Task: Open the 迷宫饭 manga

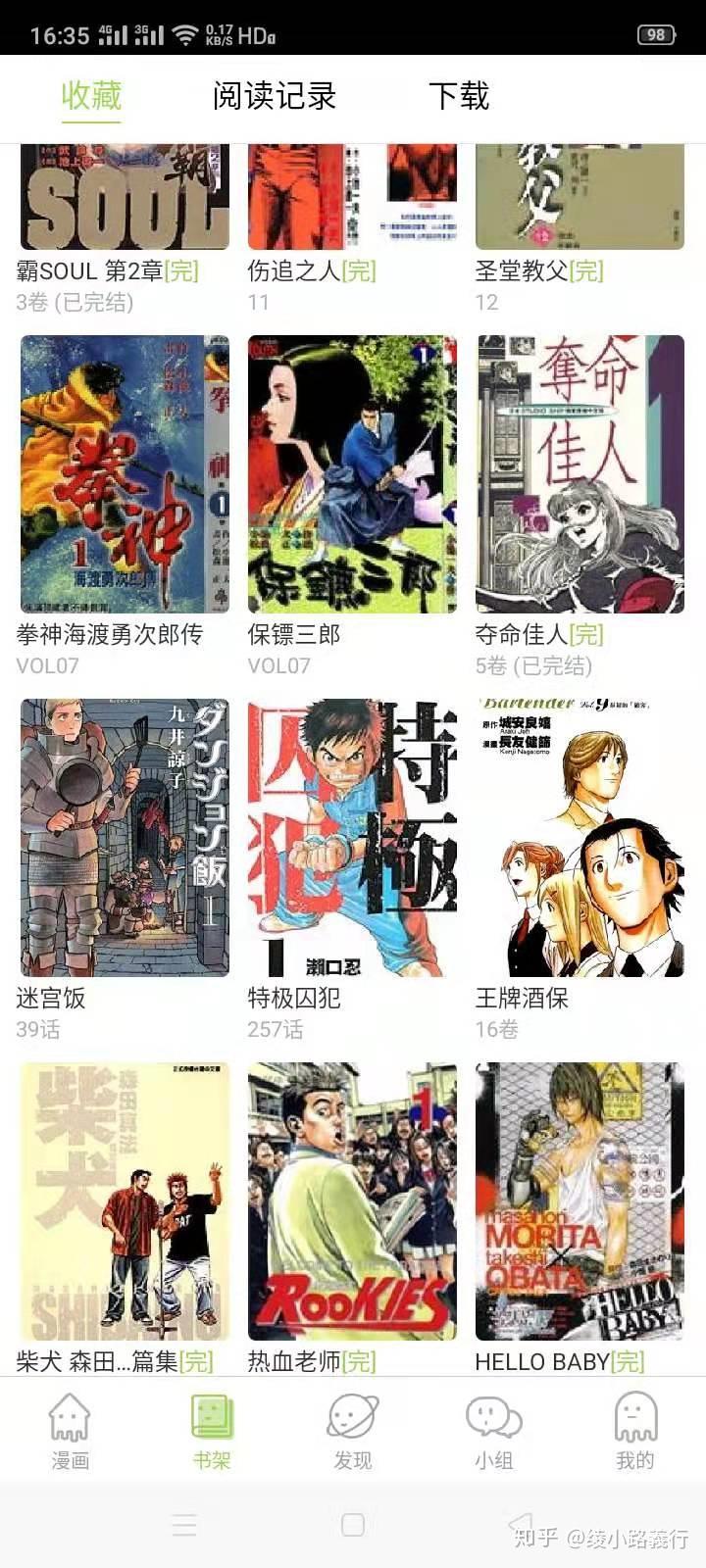Action: pos(125,838)
